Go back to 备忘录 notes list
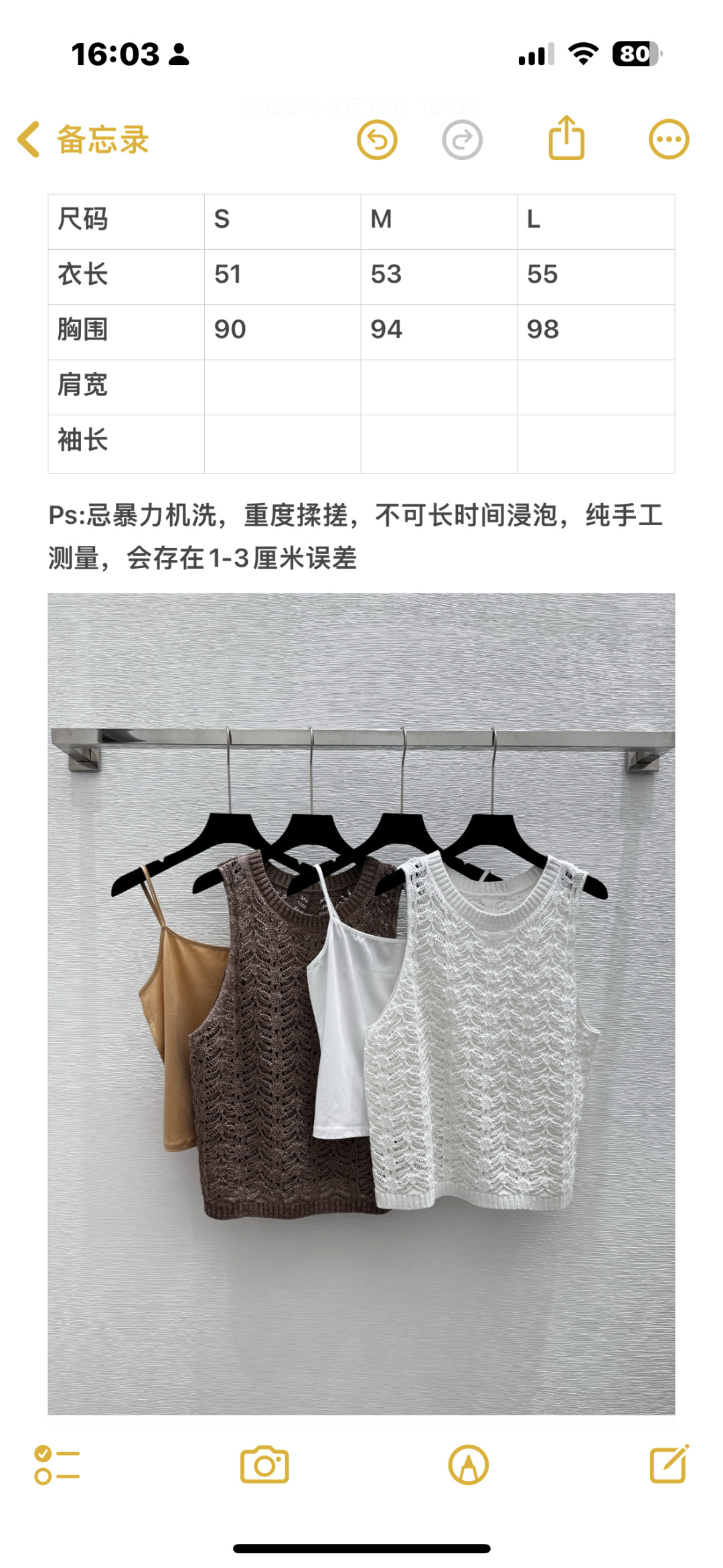 (x=83, y=139)
